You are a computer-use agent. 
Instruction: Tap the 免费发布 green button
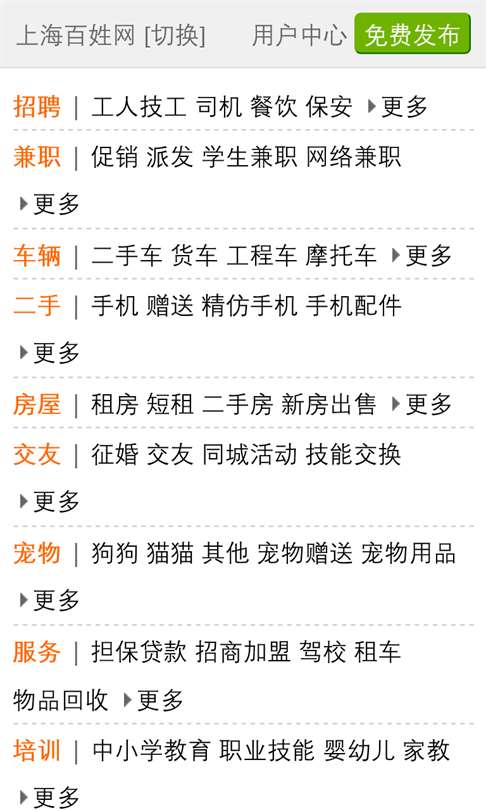pyautogui.click(x=412, y=34)
